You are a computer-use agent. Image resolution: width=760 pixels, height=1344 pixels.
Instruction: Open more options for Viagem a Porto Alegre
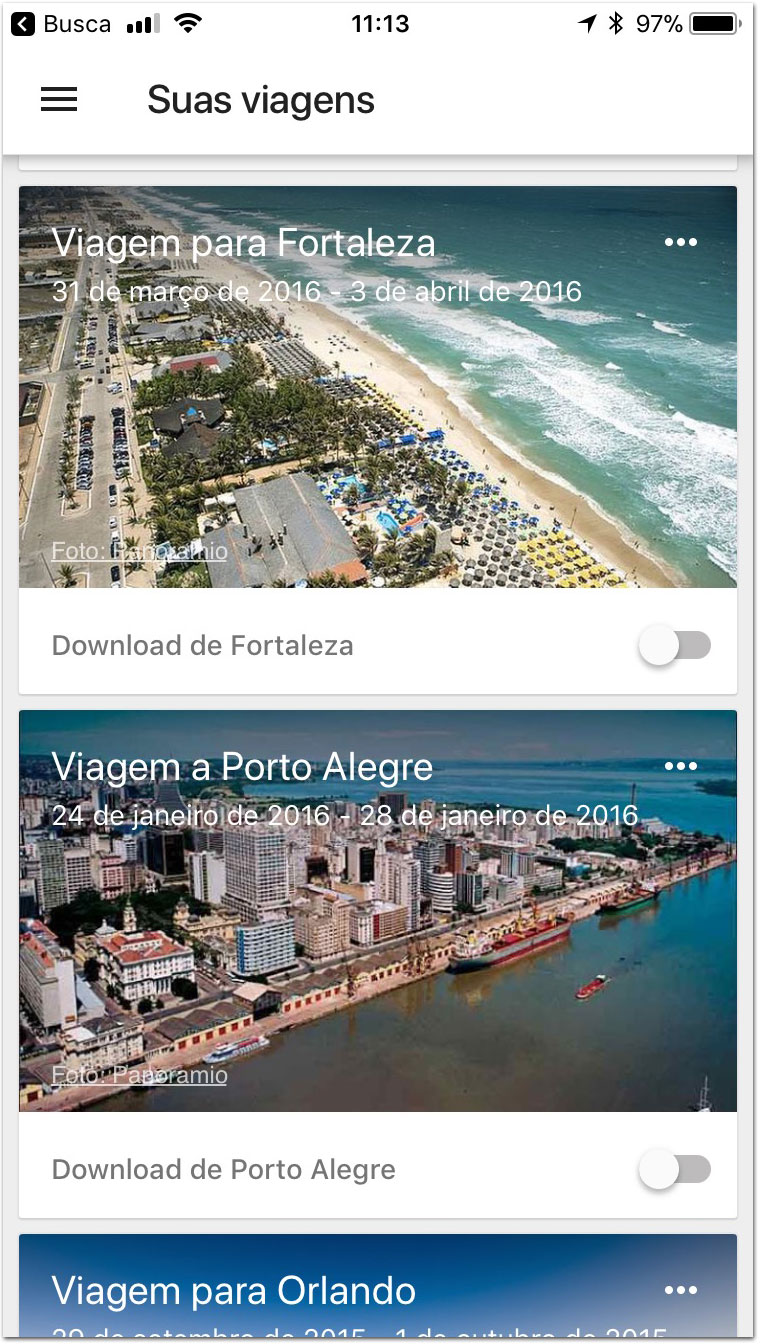coord(680,766)
